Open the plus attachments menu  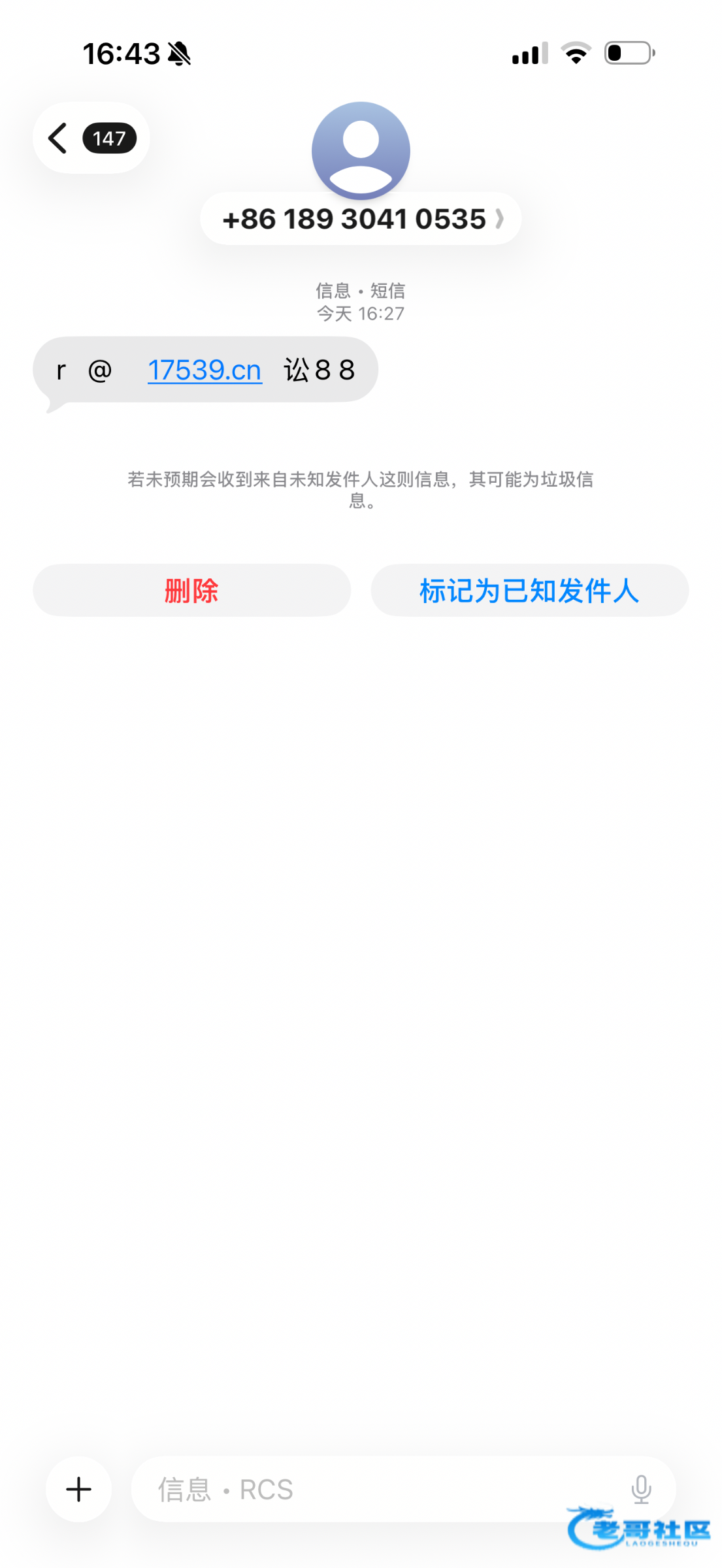(78, 1489)
